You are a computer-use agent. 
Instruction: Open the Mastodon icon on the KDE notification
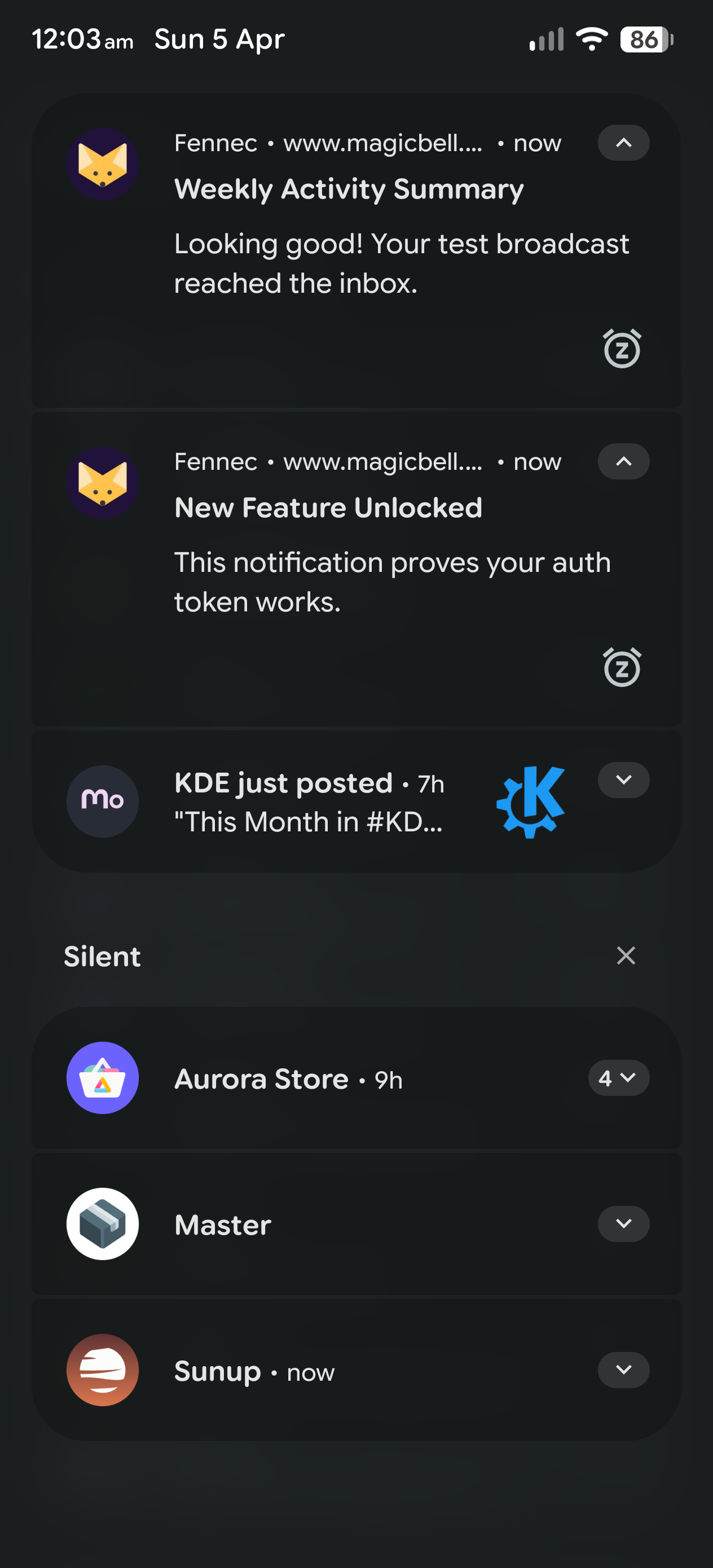102,801
